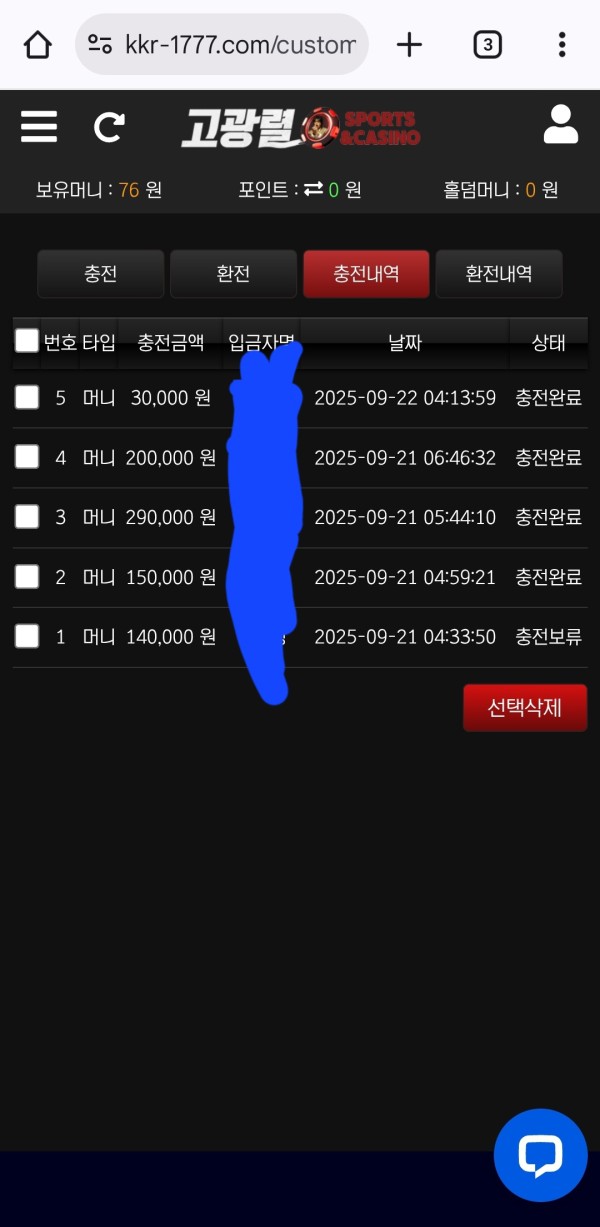
Task: Go to the browser home page
Action: point(37,44)
